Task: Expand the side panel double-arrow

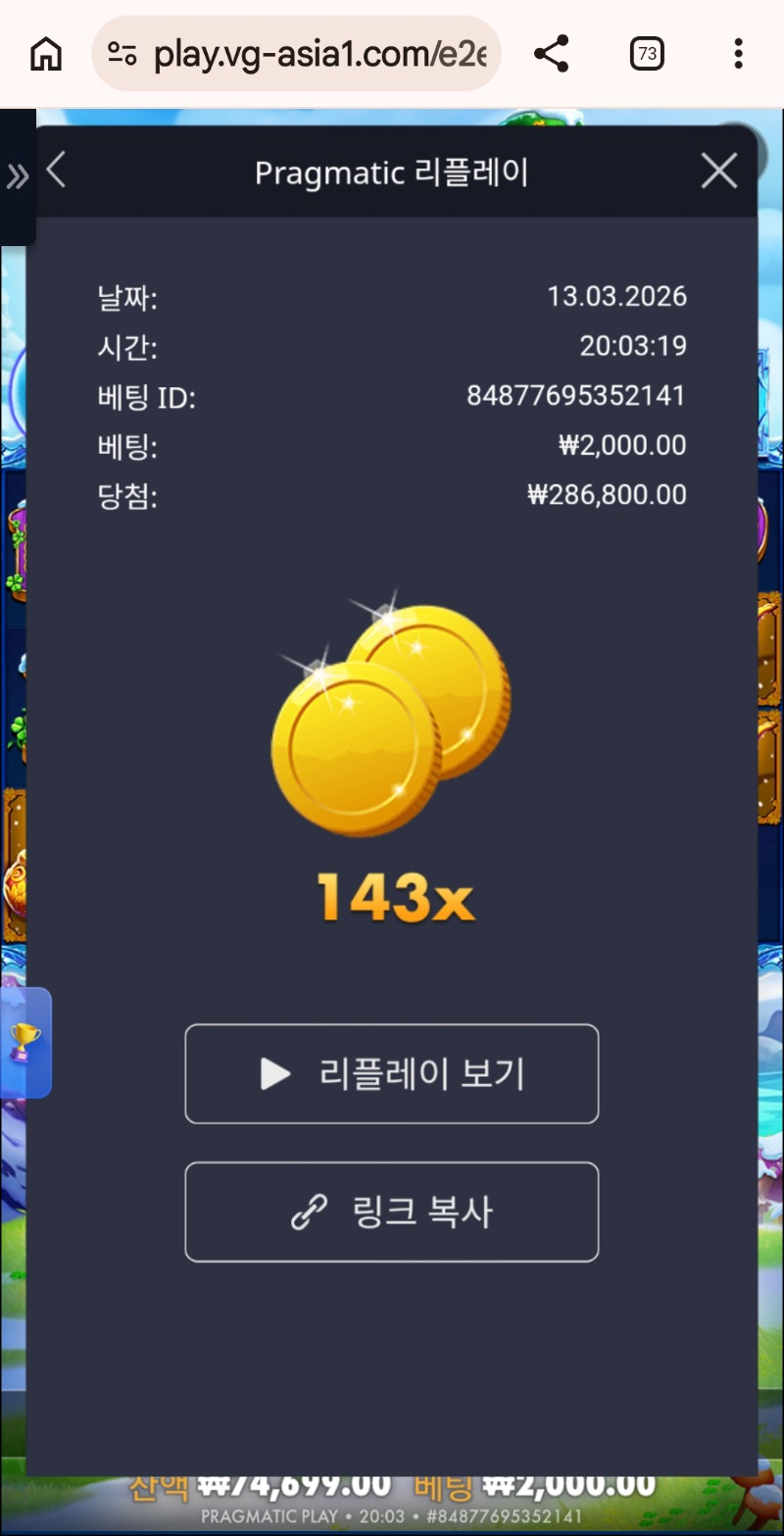Action: pos(17,177)
